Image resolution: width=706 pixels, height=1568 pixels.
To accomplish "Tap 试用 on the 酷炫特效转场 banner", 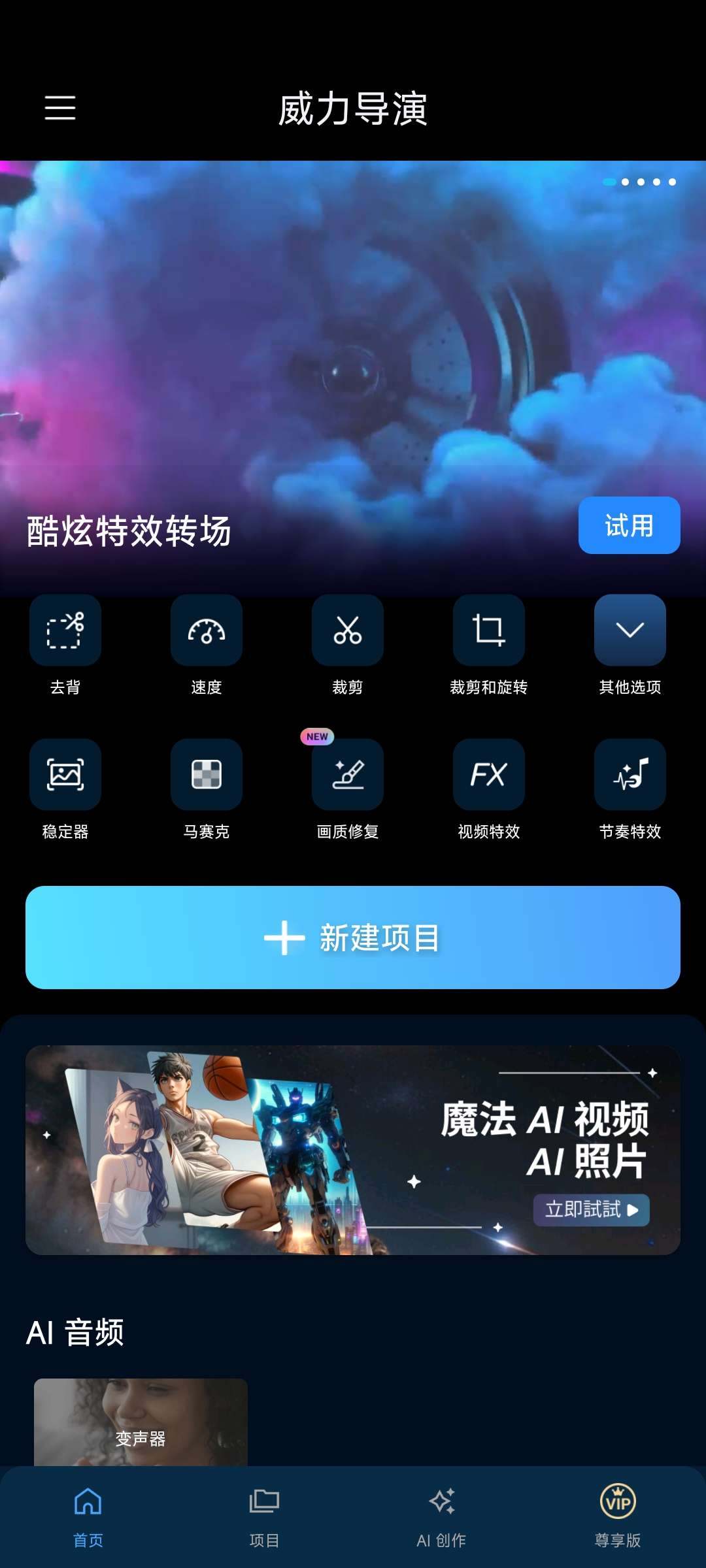I will (629, 525).
